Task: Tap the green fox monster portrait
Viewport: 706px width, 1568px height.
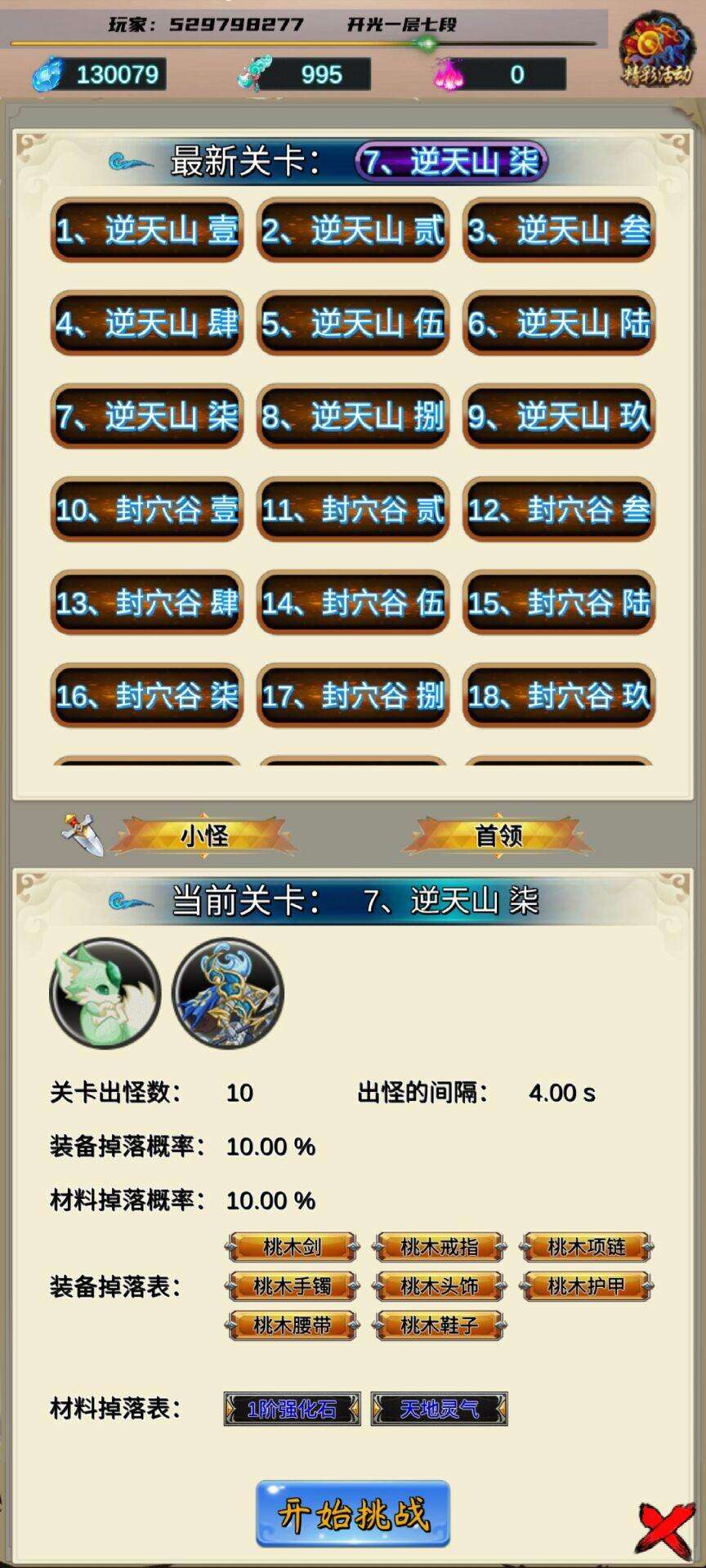Action: coord(105,993)
